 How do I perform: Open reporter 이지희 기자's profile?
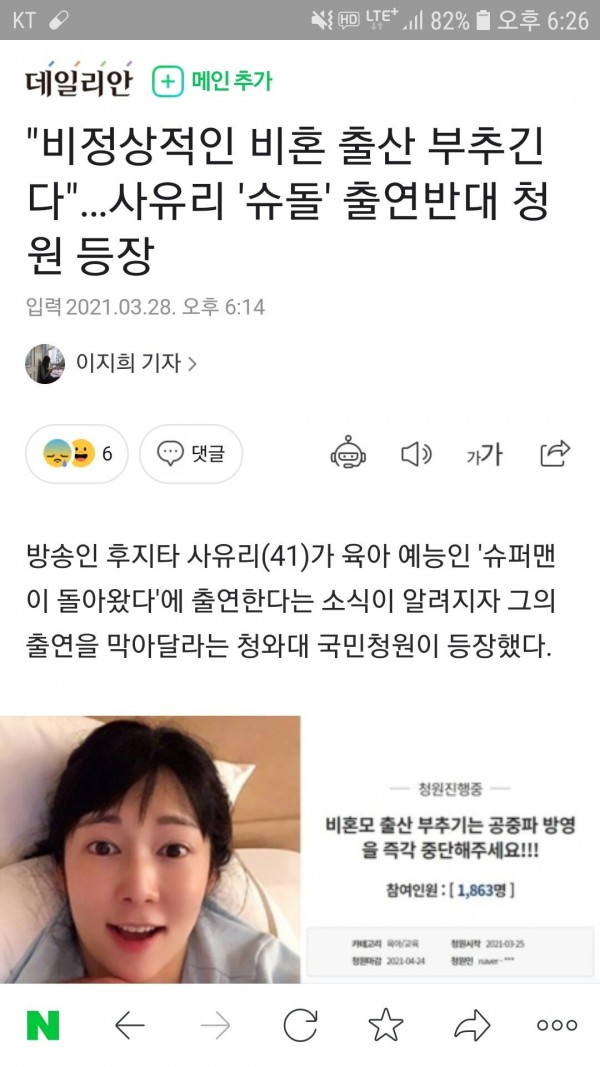click(112, 363)
